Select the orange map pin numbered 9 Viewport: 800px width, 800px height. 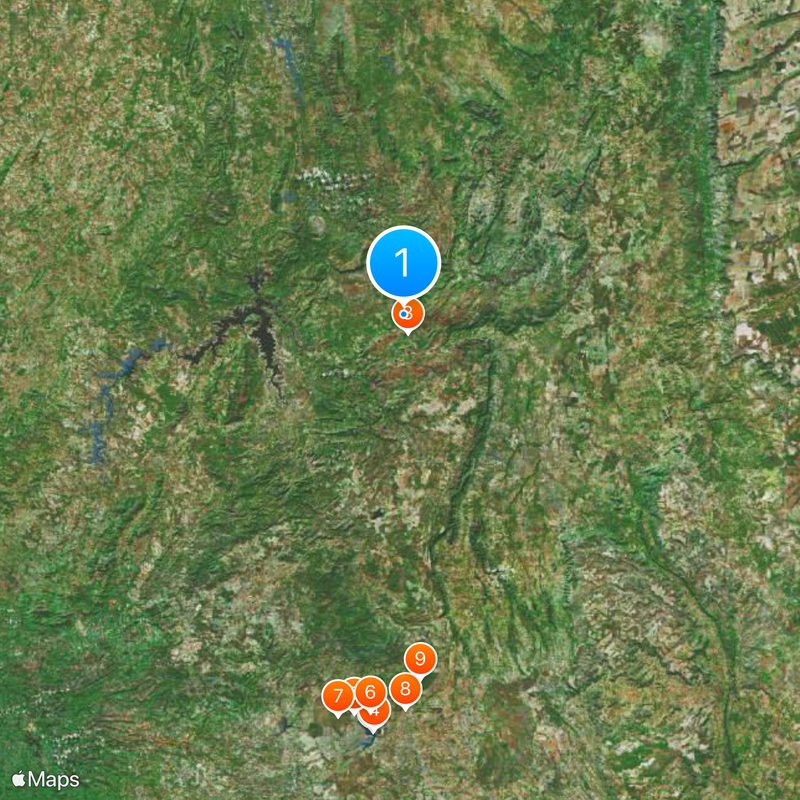pyautogui.click(x=421, y=659)
